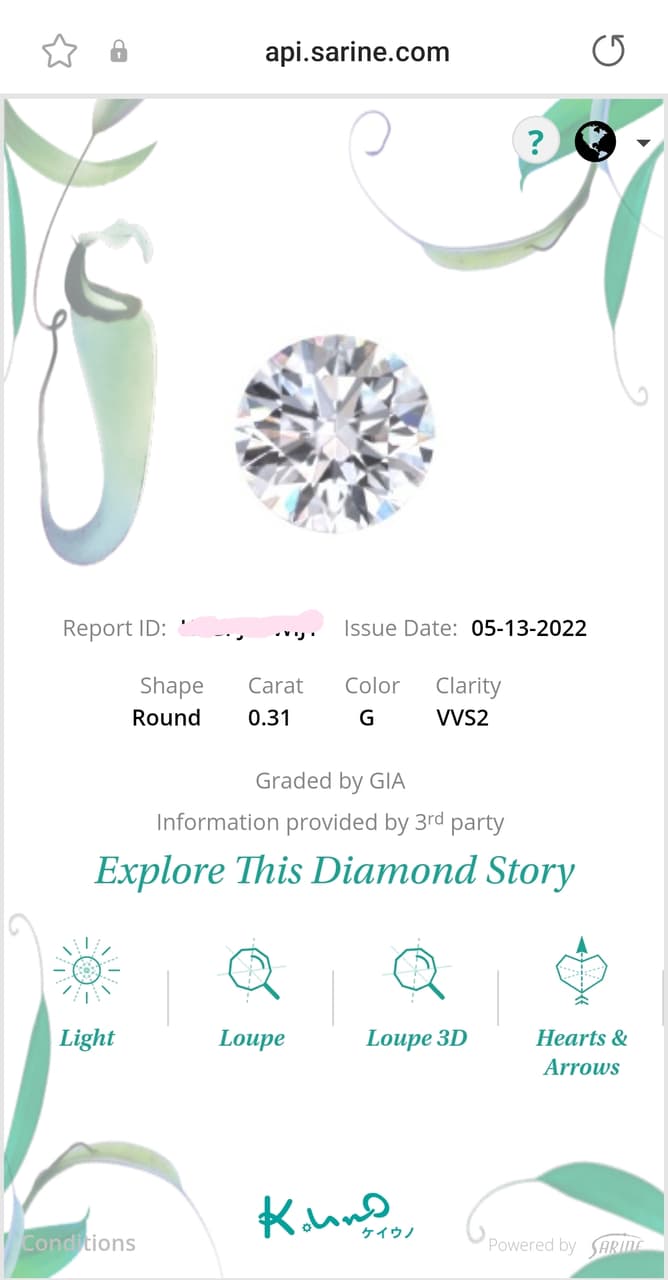This screenshot has height=1280, width=668.
Task: View the site security lock info
Action: (x=119, y=51)
